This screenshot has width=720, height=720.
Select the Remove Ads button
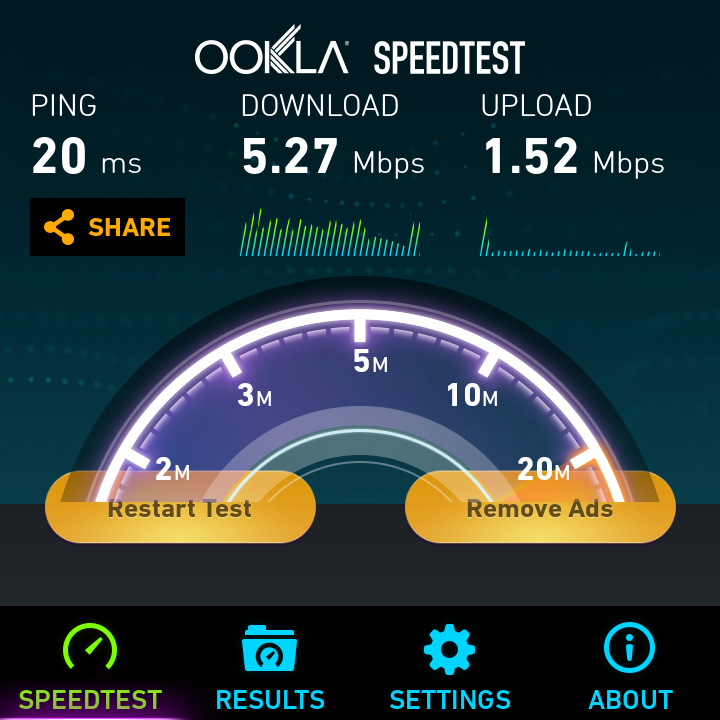[x=540, y=508]
